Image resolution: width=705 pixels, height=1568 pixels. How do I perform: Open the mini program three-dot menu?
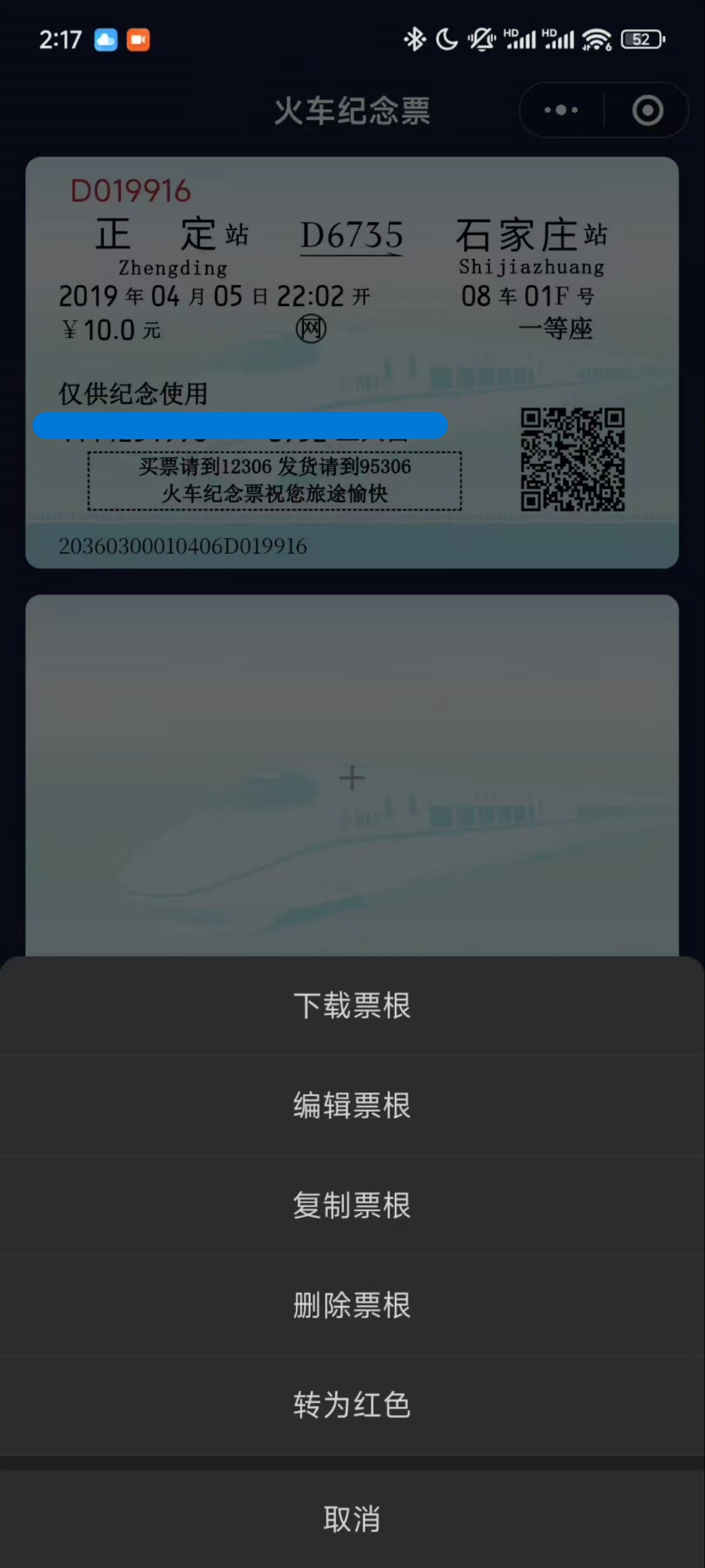(x=561, y=110)
